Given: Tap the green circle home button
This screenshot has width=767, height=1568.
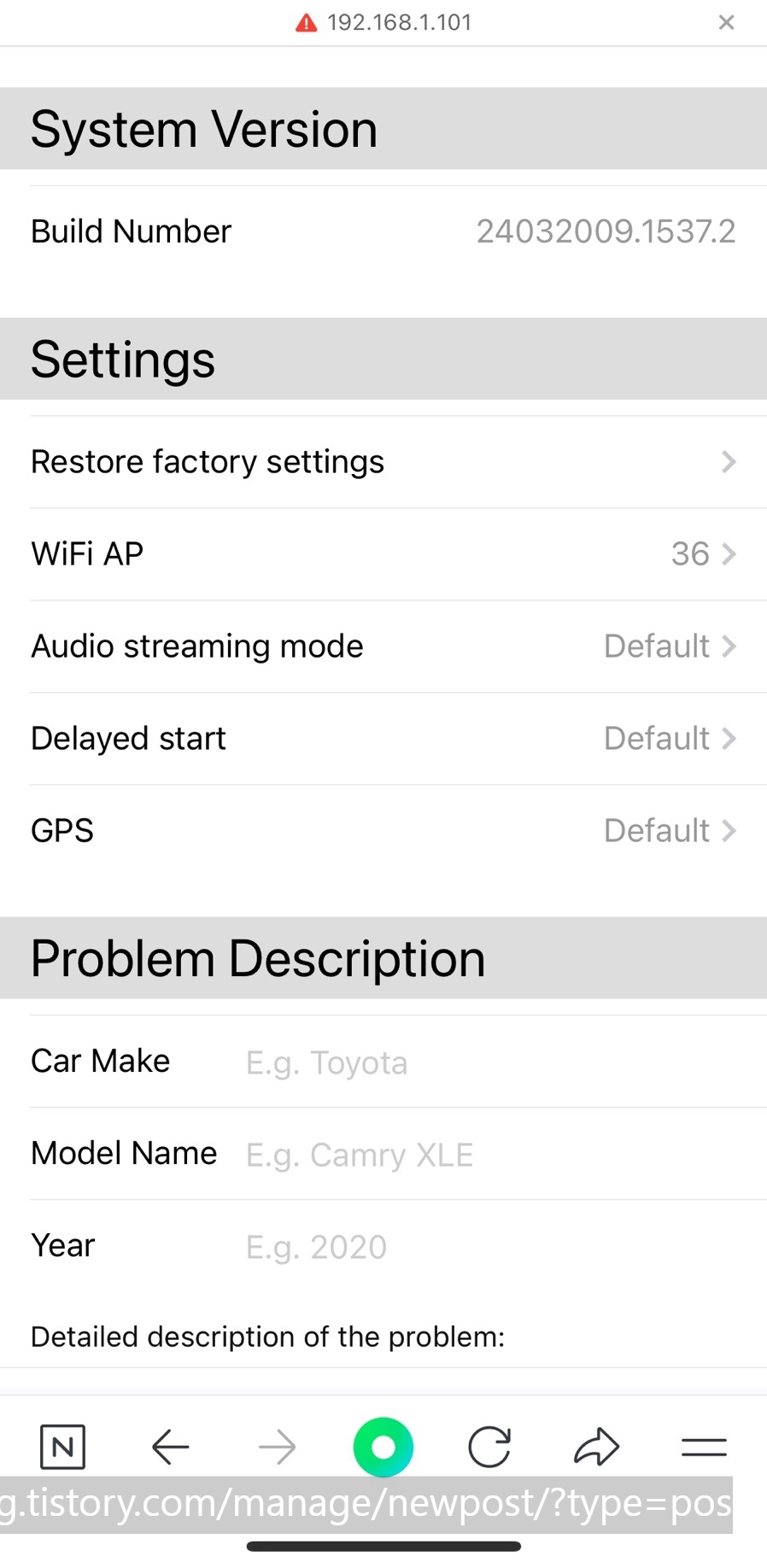Looking at the screenshot, I should [x=383, y=1447].
